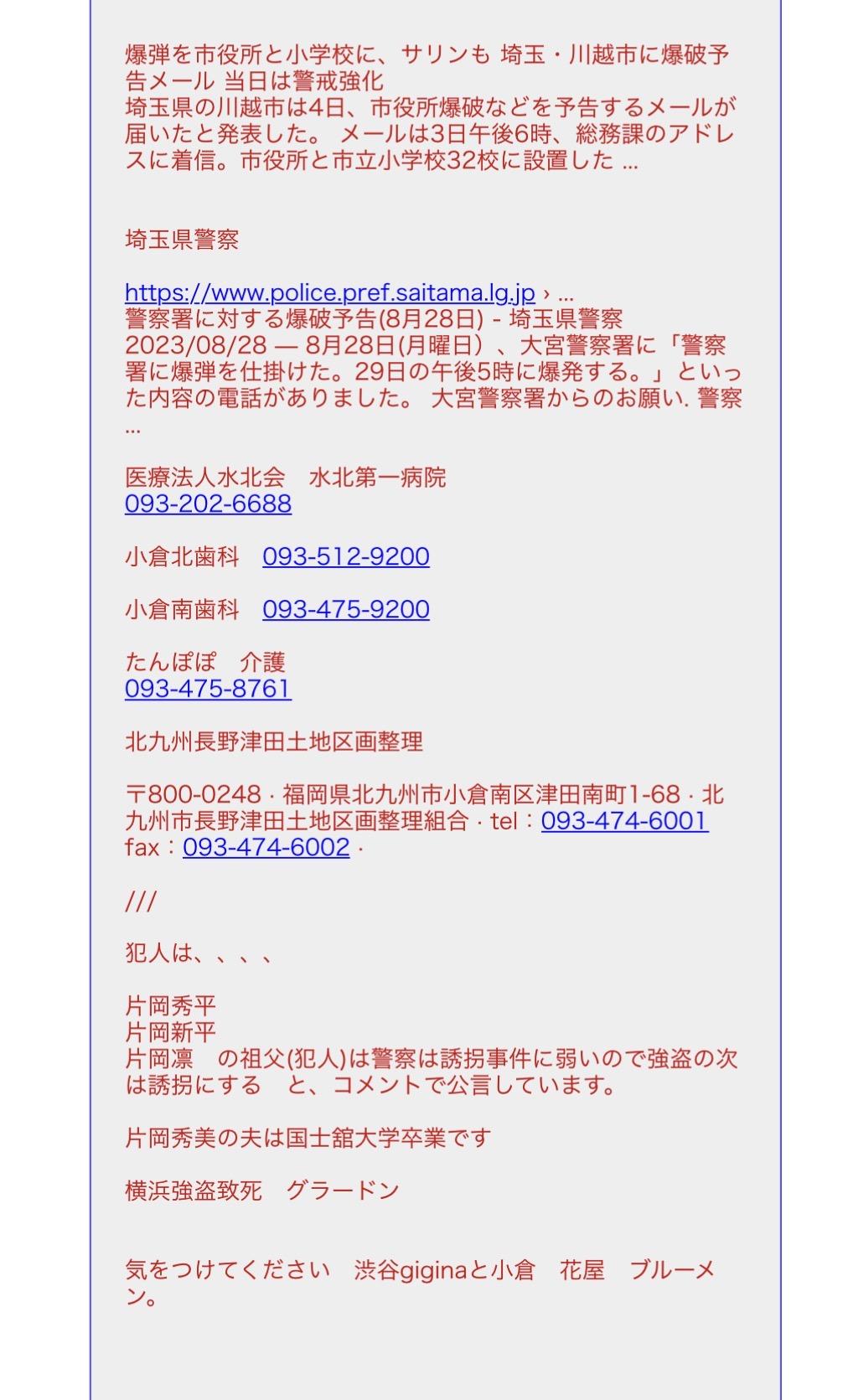Call 093-202-6688 for 水北第一病院
848x1400 pixels.
click(x=208, y=504)
